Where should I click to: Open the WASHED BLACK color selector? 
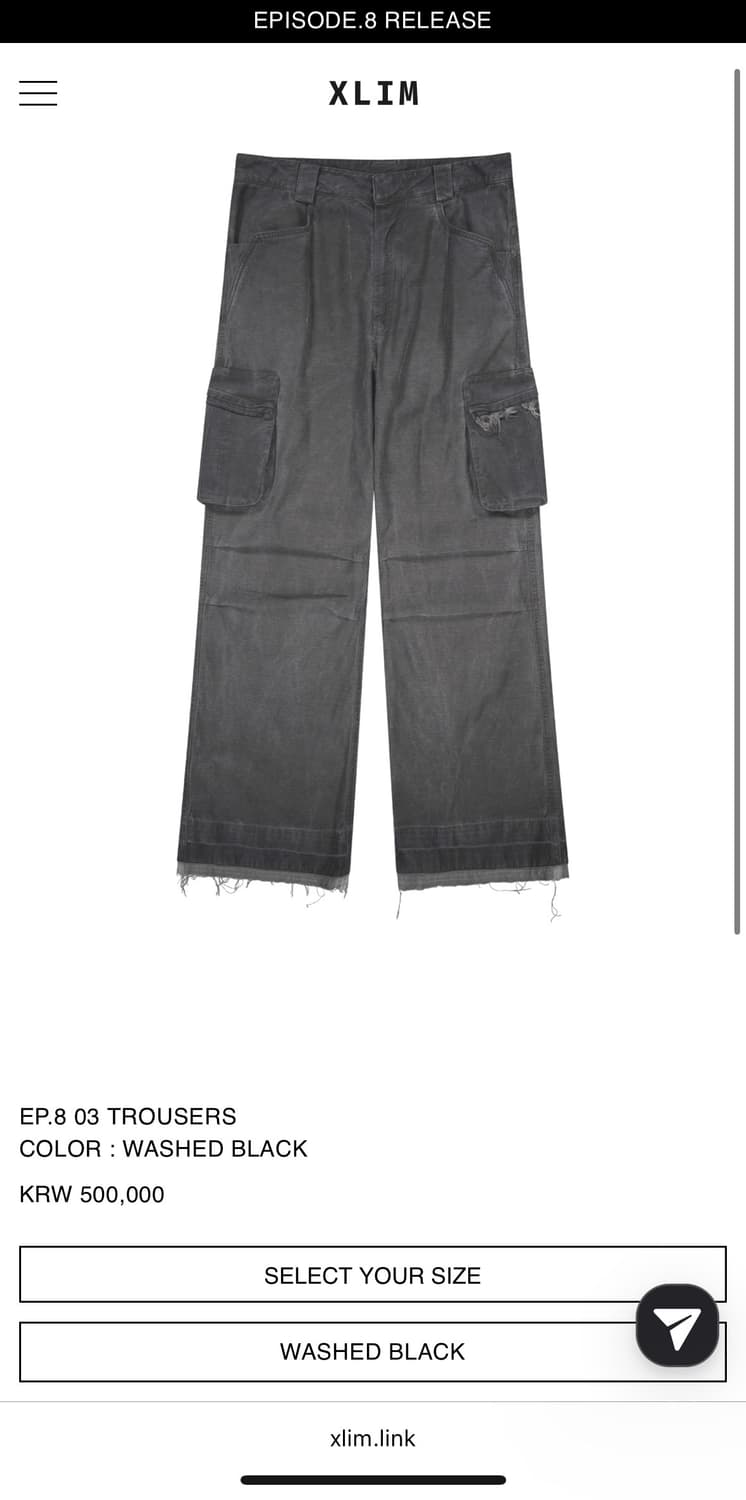pos(373,1351)
